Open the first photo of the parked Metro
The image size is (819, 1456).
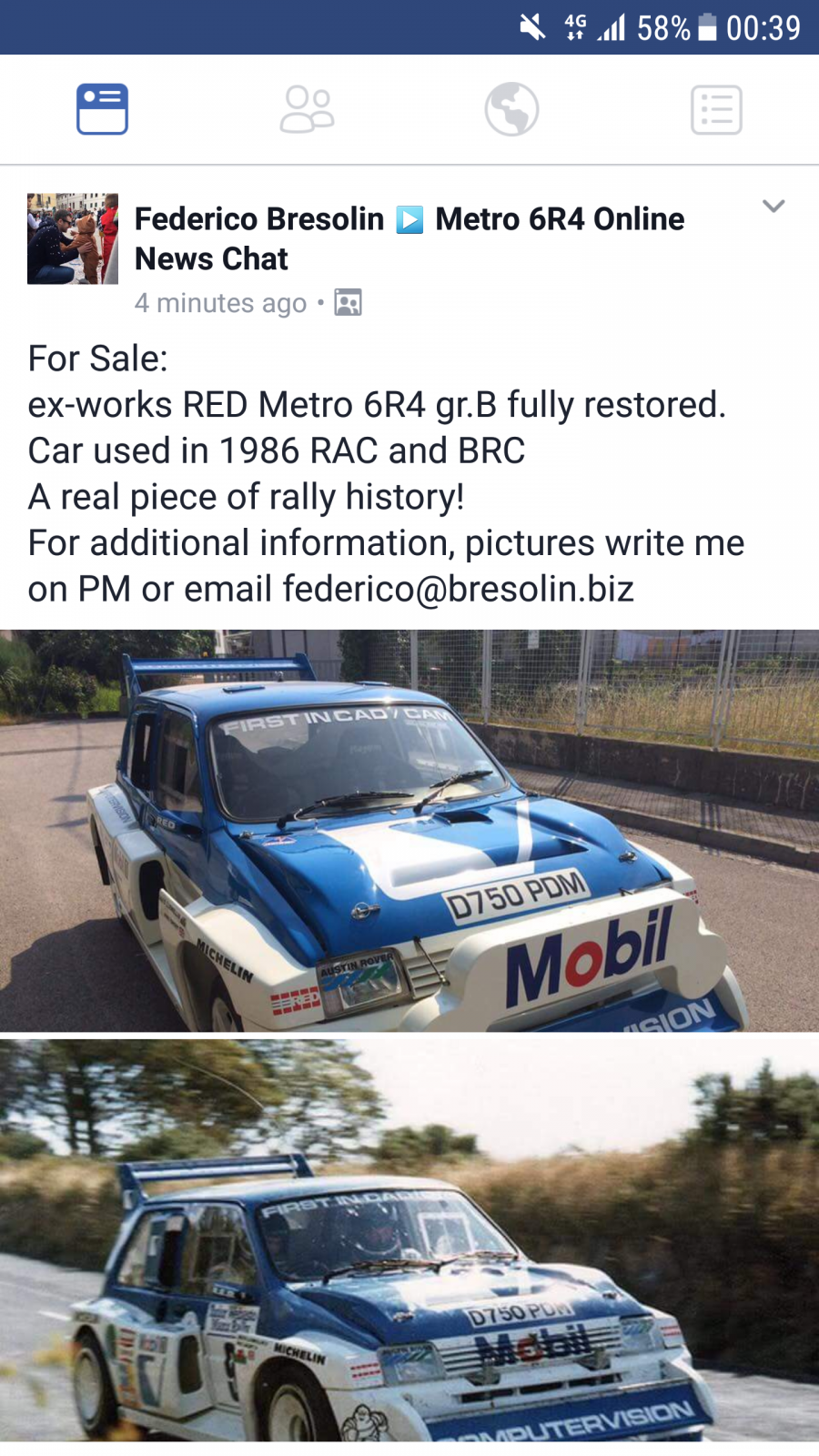click(409, 830)
